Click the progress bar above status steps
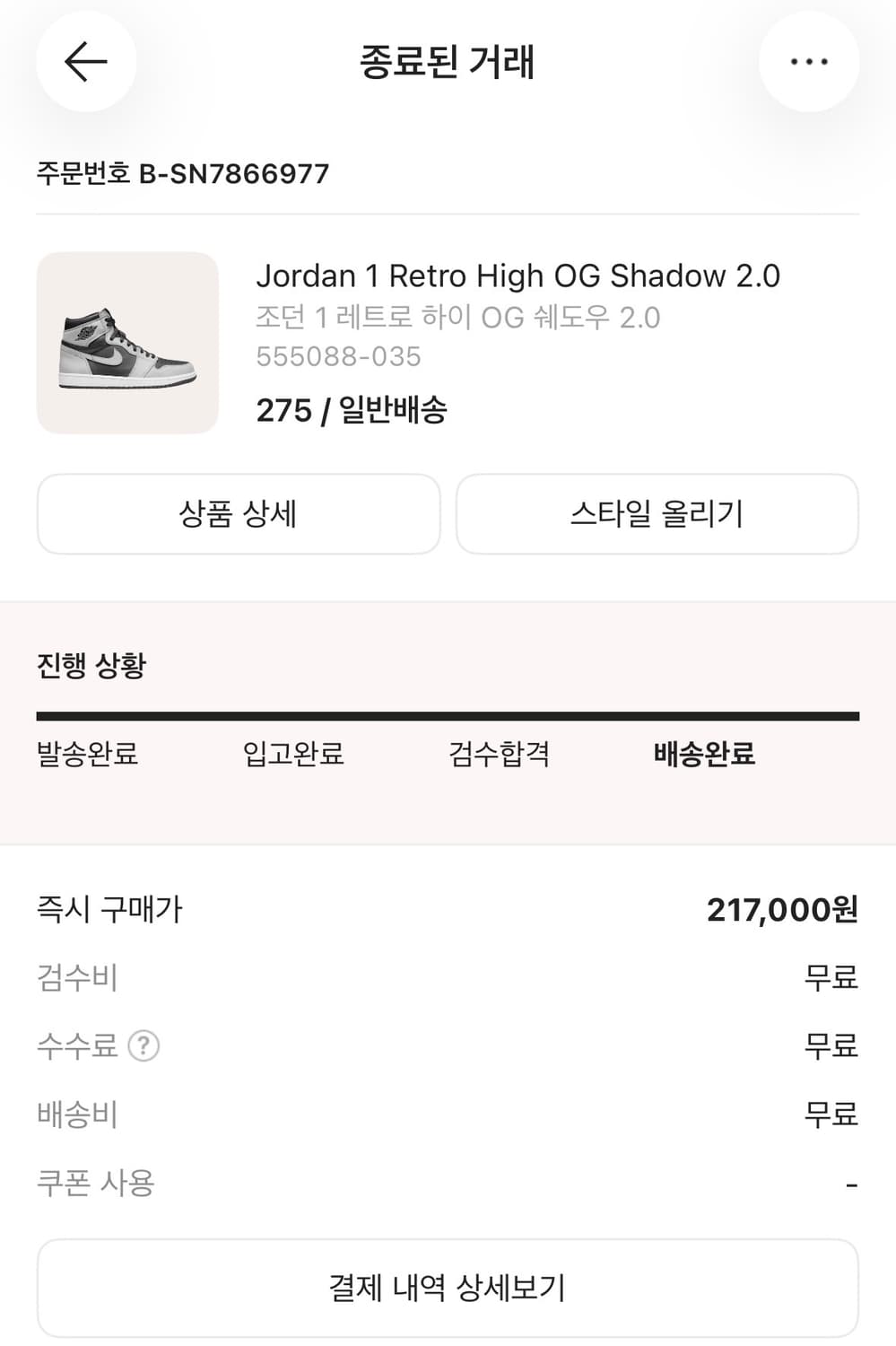The image size is (896, 1346). pyautogui.click(x=448, y=714)
